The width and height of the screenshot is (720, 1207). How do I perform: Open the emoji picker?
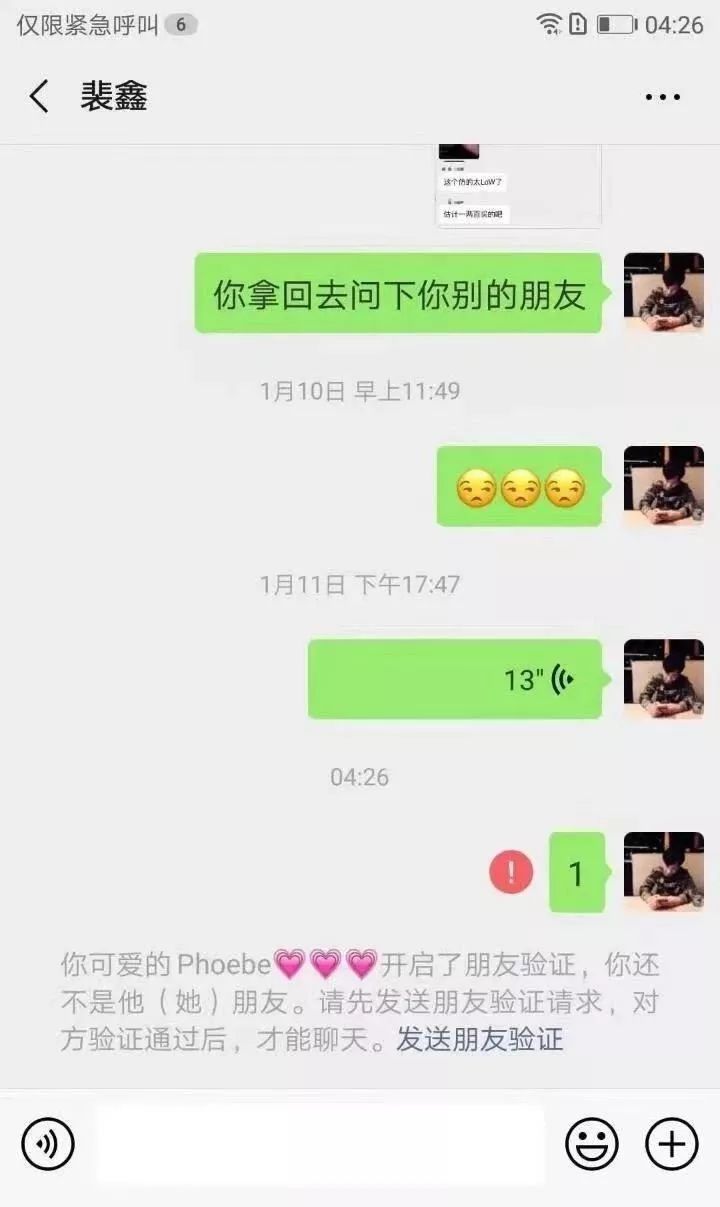[592, 1143]
